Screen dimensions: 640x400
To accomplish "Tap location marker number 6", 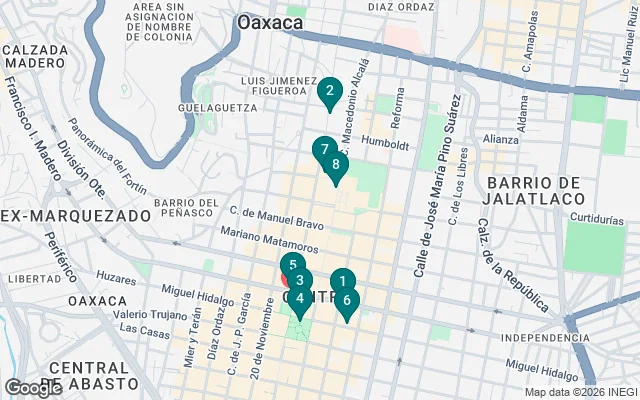I will [347, 300].
